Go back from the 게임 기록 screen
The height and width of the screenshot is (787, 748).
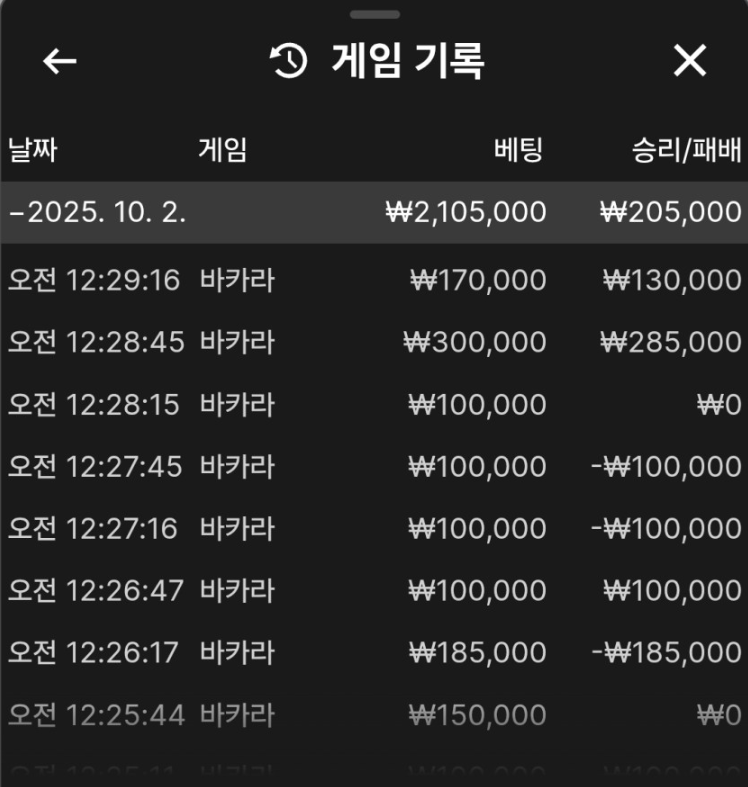coord(60,61)
